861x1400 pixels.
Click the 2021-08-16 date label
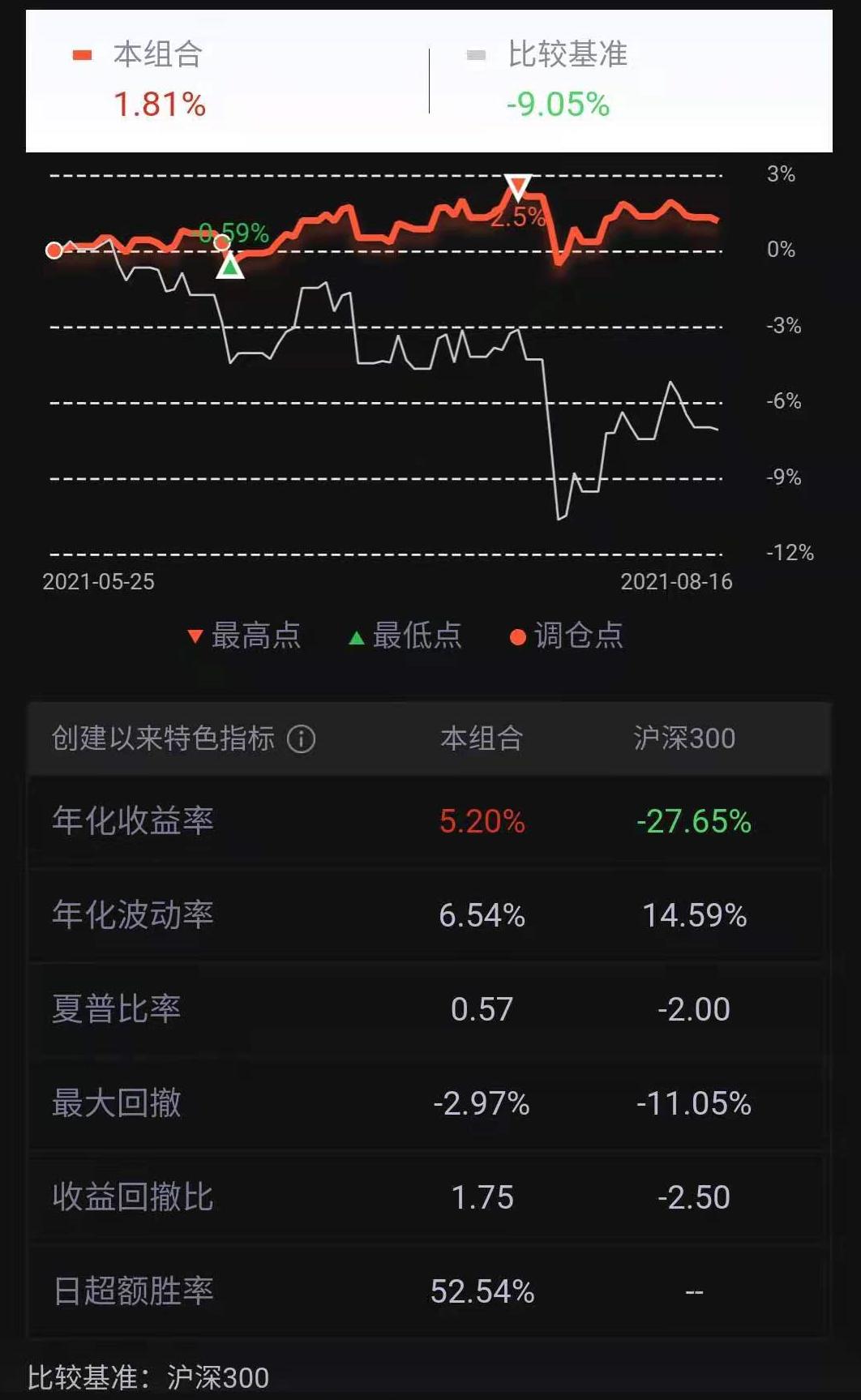675,581
